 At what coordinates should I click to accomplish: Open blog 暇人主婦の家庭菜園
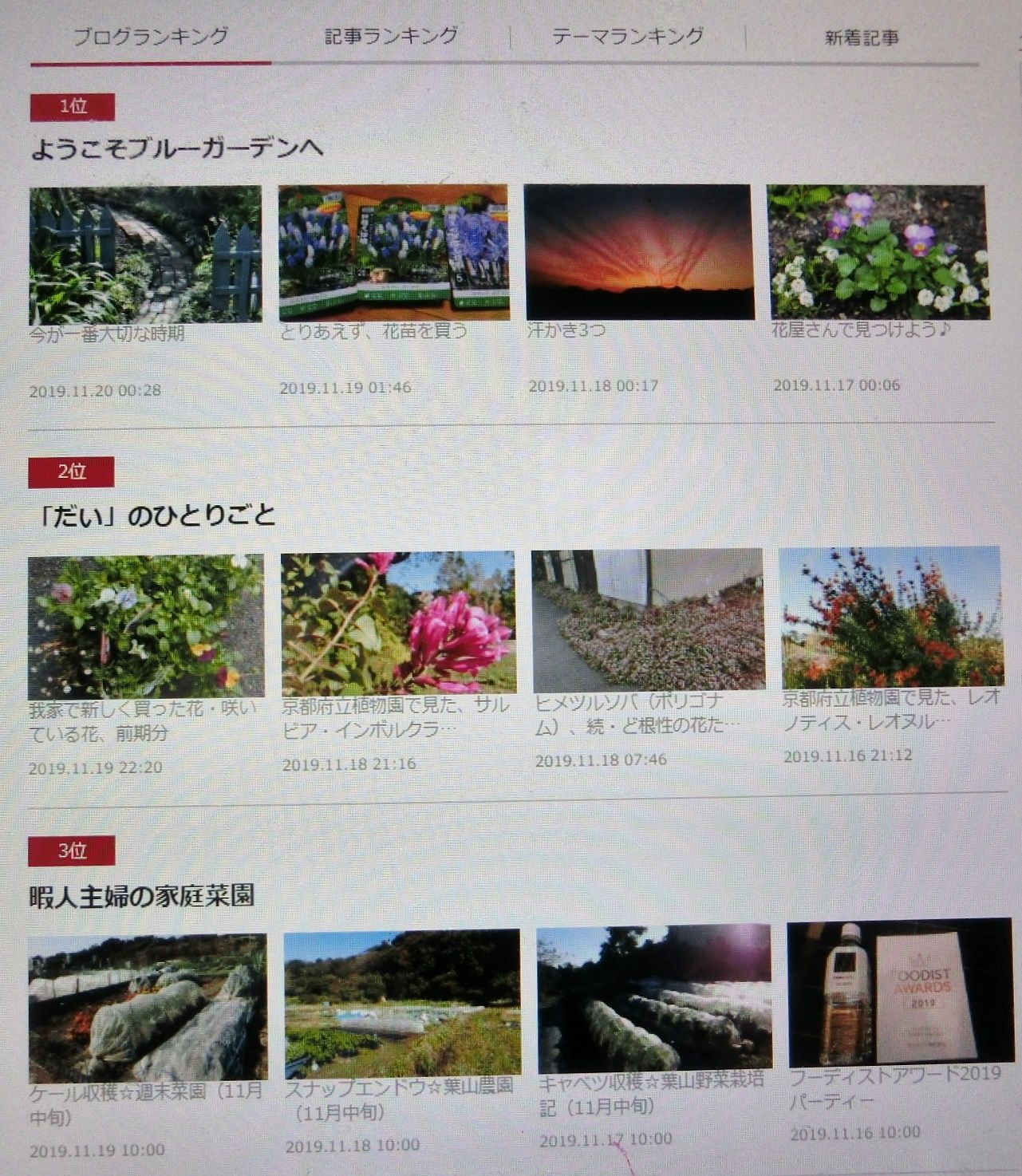(x=142, y=897)
